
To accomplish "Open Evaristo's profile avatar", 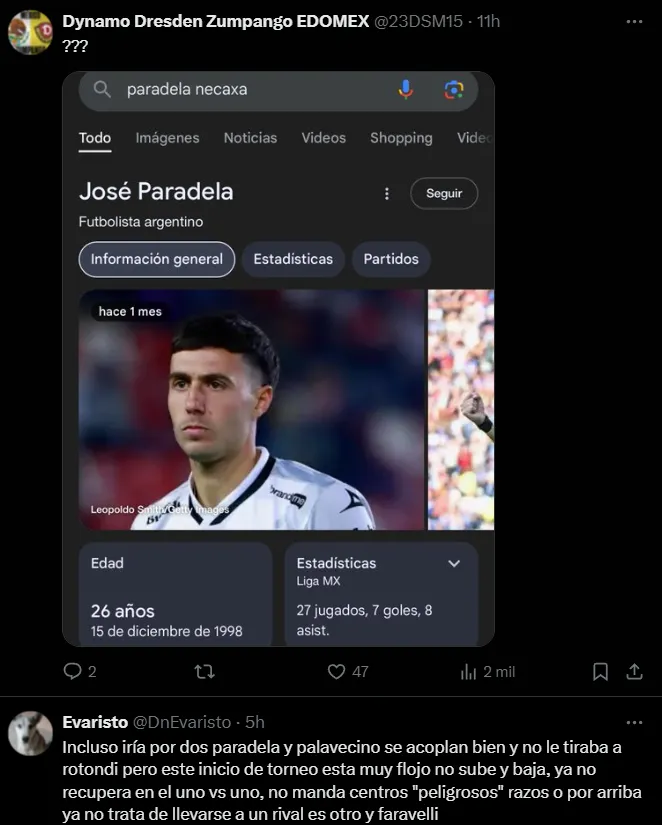I will [x=30, y=733].
